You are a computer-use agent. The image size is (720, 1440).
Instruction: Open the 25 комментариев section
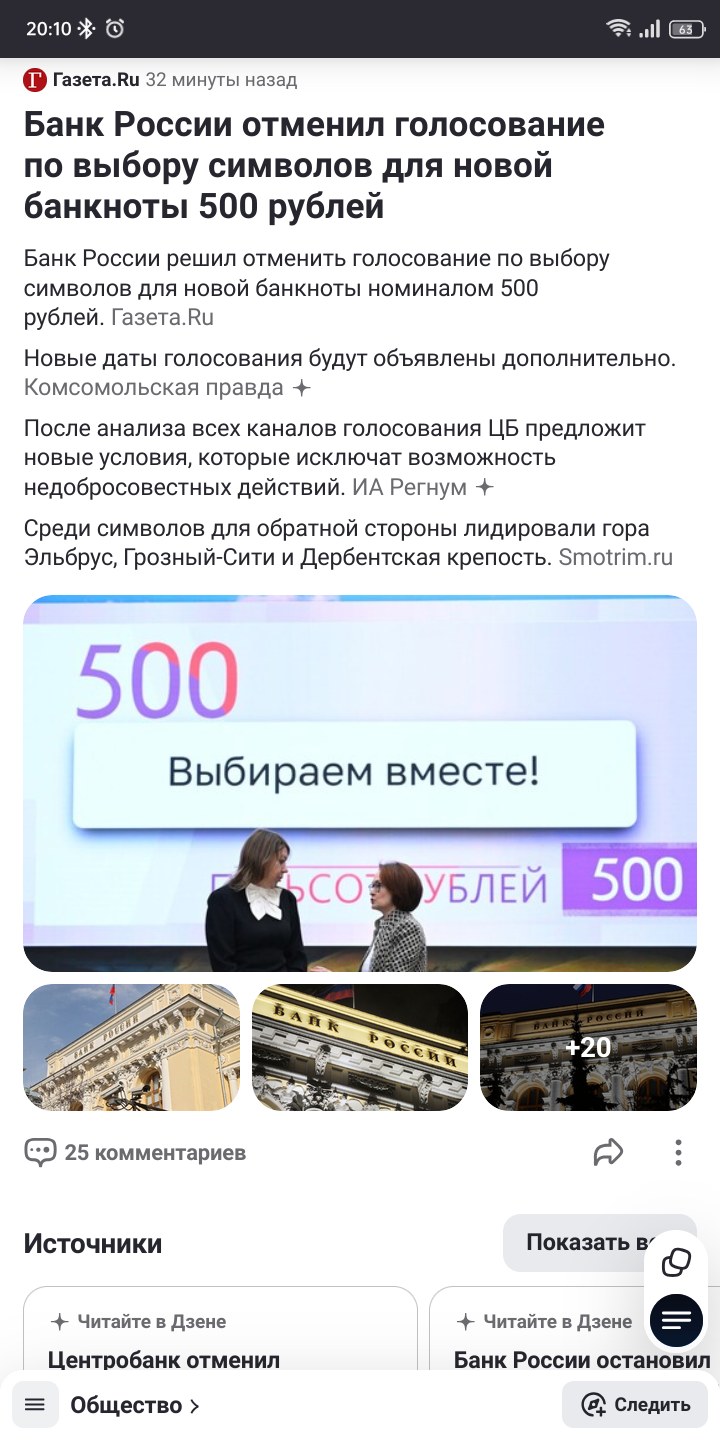(136, 1152)
